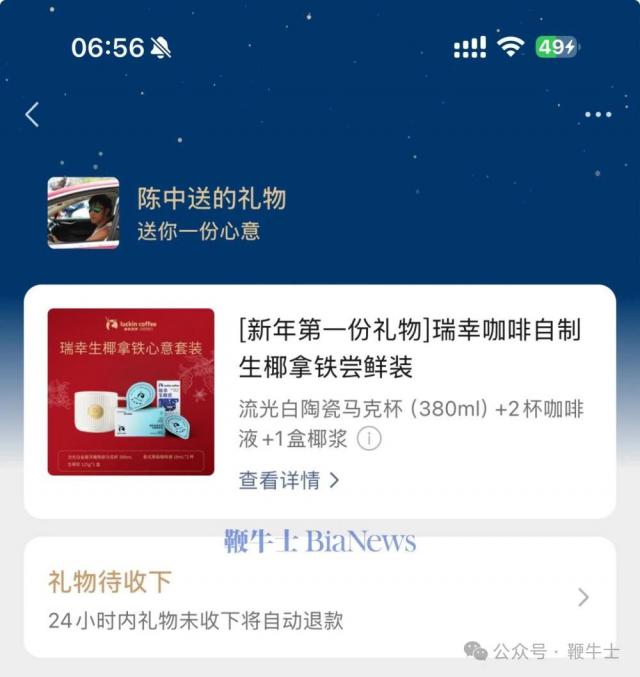Viewport: 640px width, 677px height.
Task: Open the 礼物待收下 row
Action: click(320, 598)
